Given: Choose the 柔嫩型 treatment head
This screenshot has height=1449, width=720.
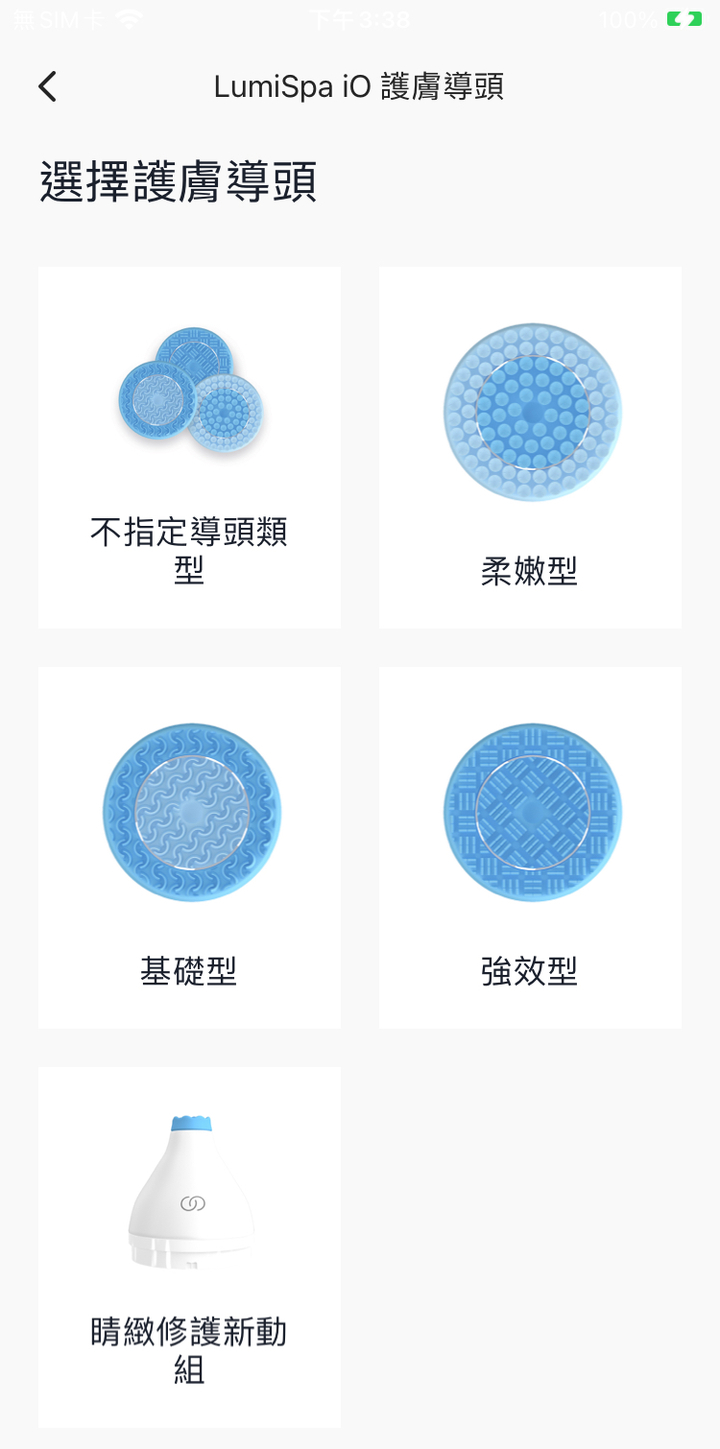Looking at the screenshot, I should (530, 447).
